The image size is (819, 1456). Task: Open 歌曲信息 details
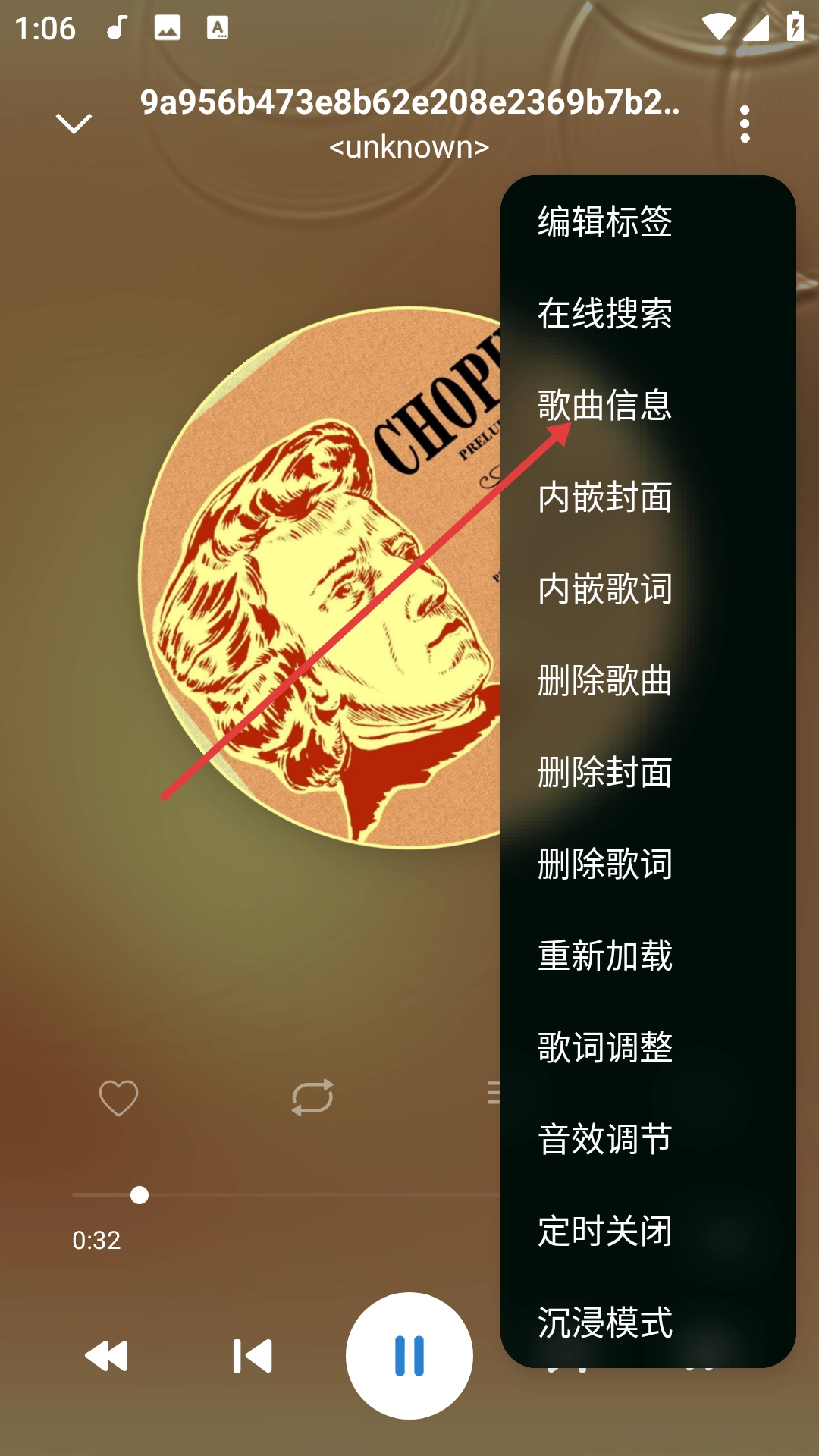(605, 405)
